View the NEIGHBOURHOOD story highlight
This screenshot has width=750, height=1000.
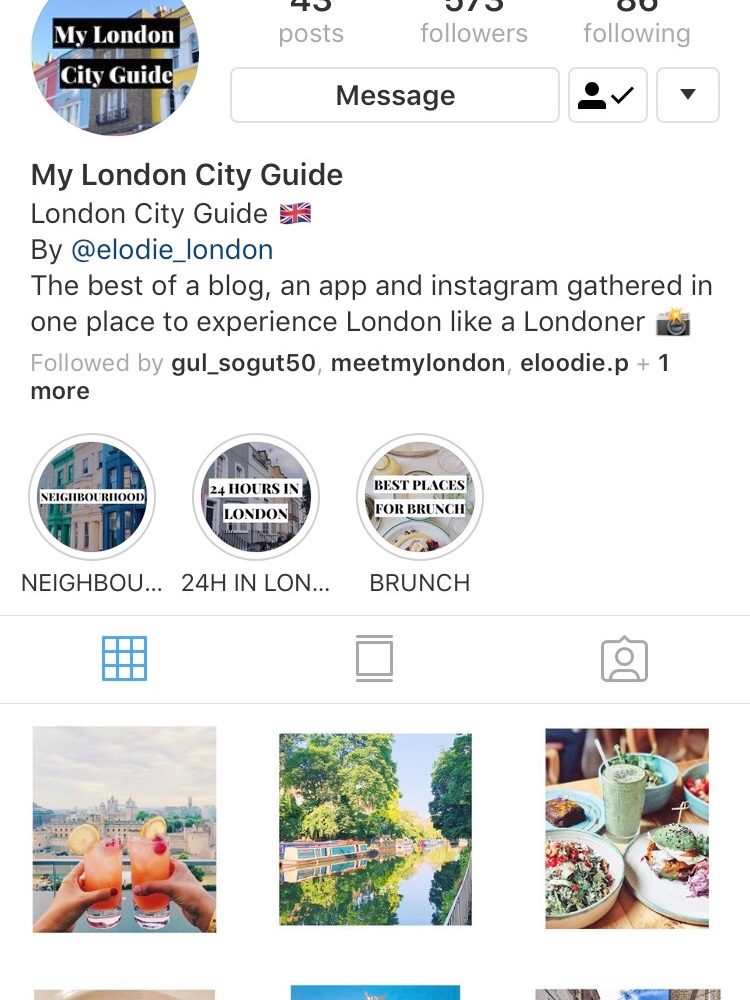[x=92, y=497]
